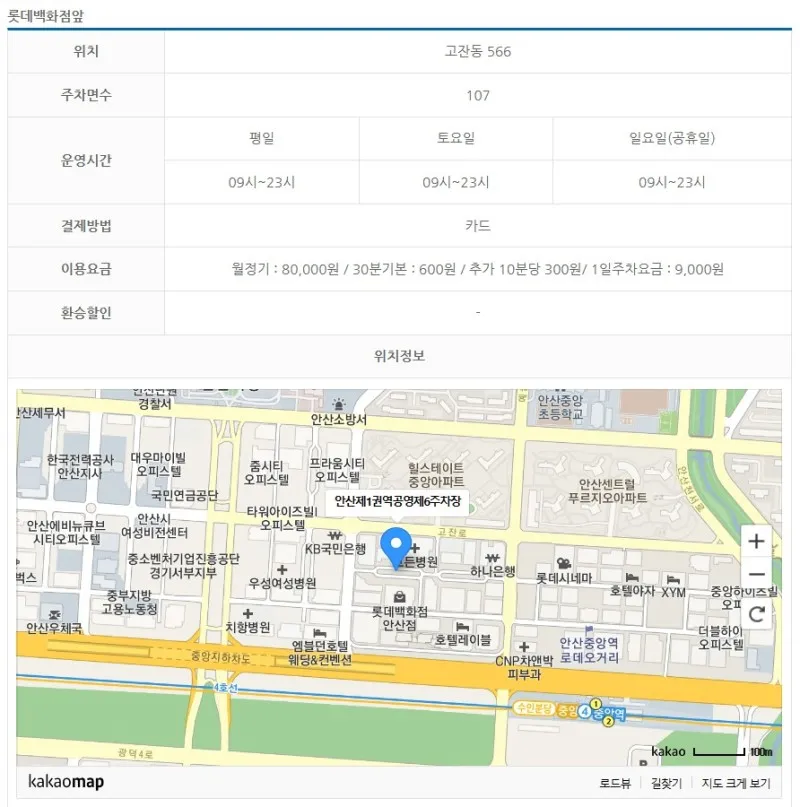This screenshot has width=800, height=807.
Task: Zoom out on the map
Action: (757, 575)
